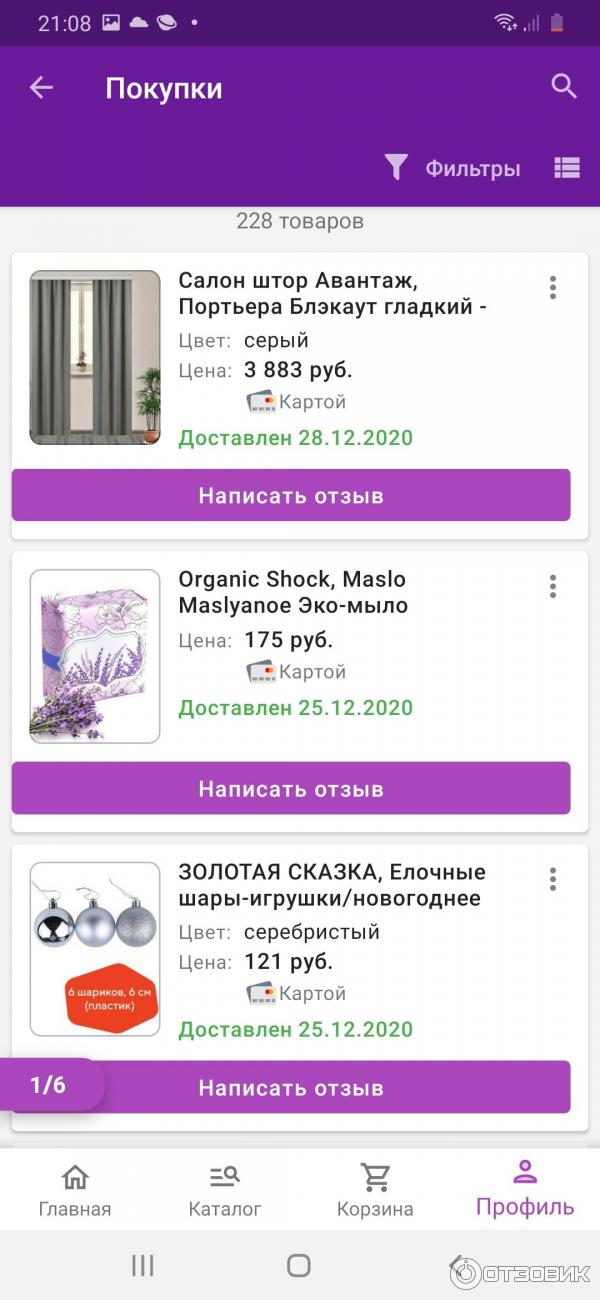This screenshot has width=600, height=1300.
Task: Open overflow menu for ЗОЛОТАЯ СКАЗКА ornaments
Action: 552,879
